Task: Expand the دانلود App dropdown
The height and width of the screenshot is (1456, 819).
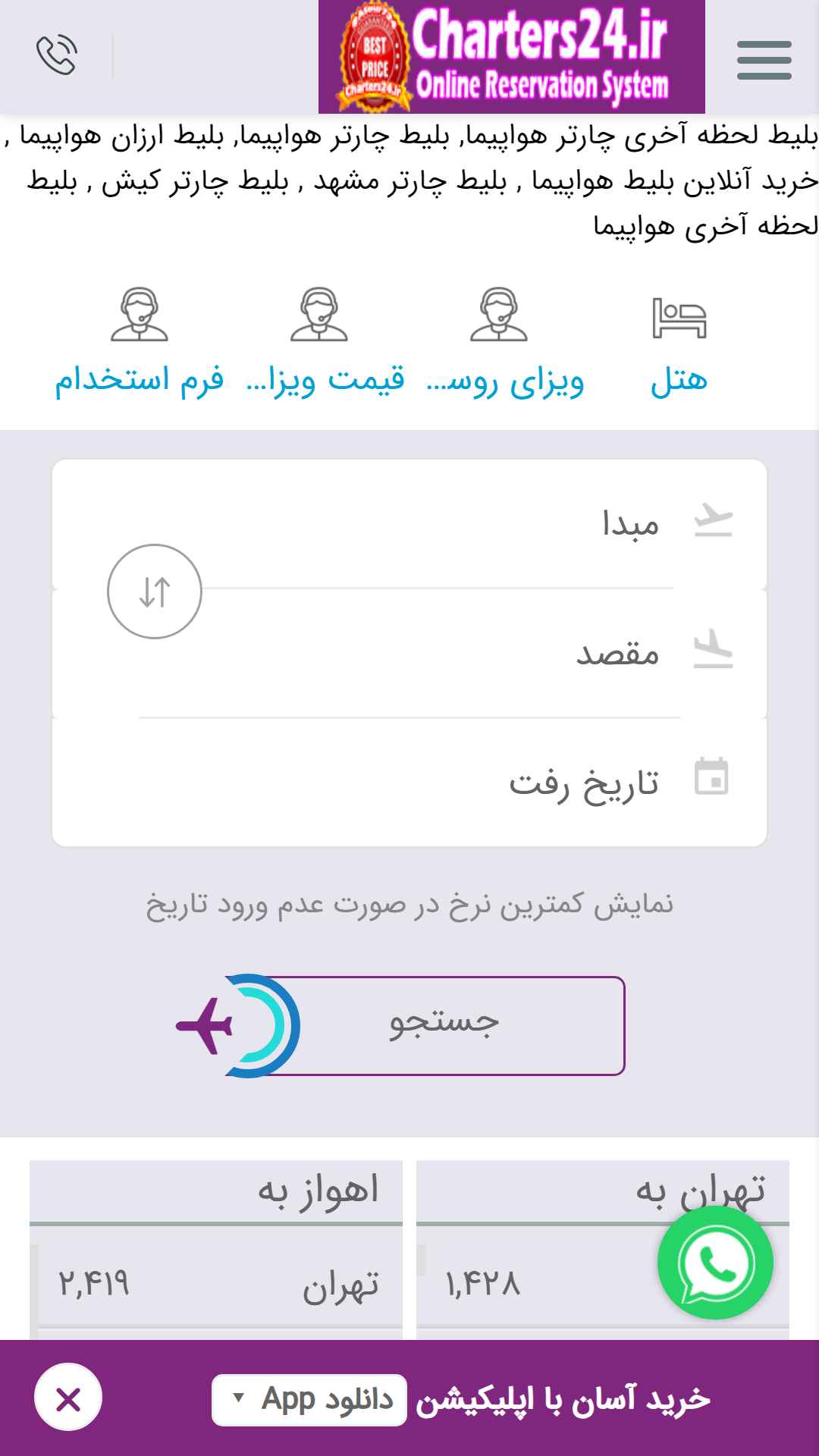Action: pos(309,1399)
